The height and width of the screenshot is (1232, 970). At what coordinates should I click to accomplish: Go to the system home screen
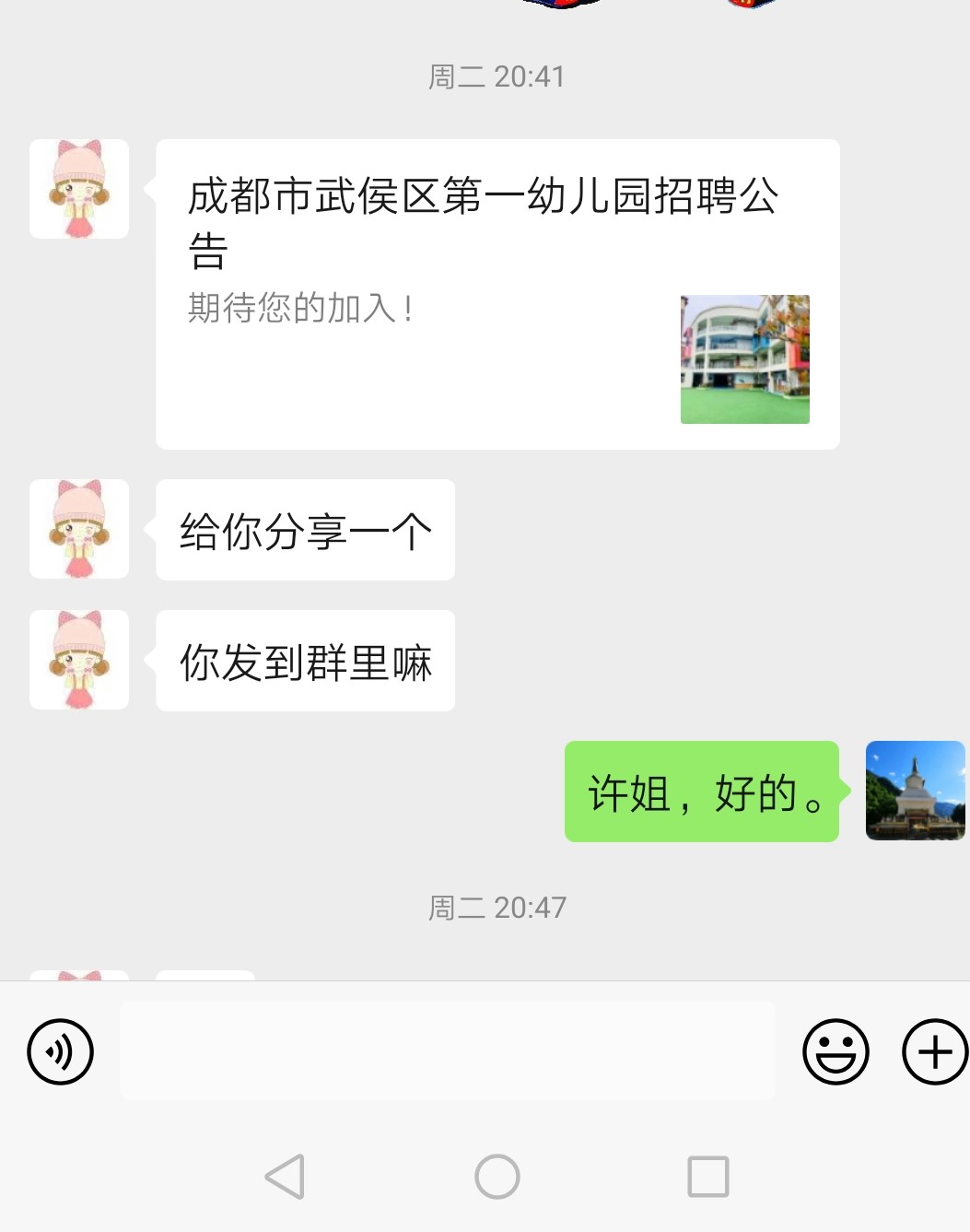pyautogui.click(x=497, y=1177)
